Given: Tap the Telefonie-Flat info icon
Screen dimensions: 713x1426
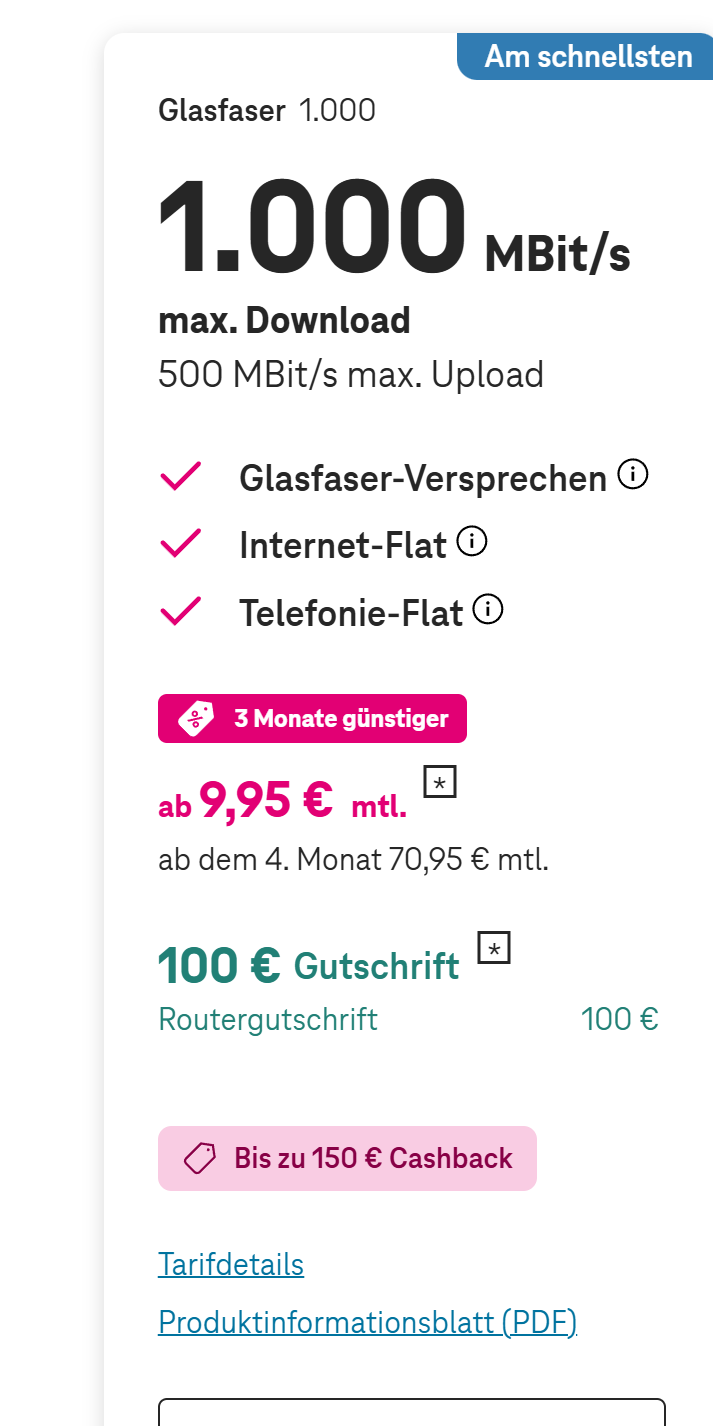Looking at the screenshot, I should 488,608.
